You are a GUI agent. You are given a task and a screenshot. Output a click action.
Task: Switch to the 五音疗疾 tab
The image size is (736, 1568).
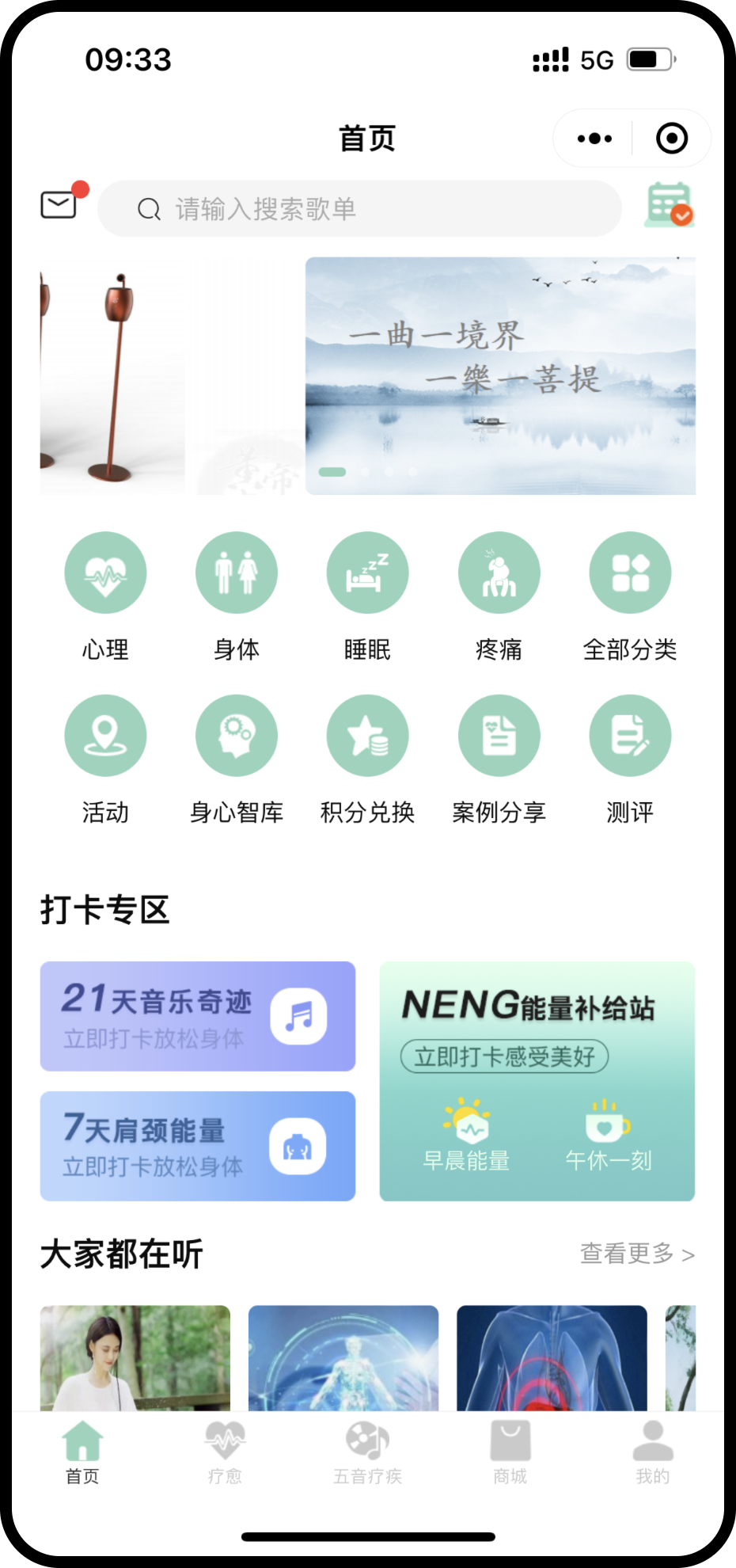(x=367, y=1453)
